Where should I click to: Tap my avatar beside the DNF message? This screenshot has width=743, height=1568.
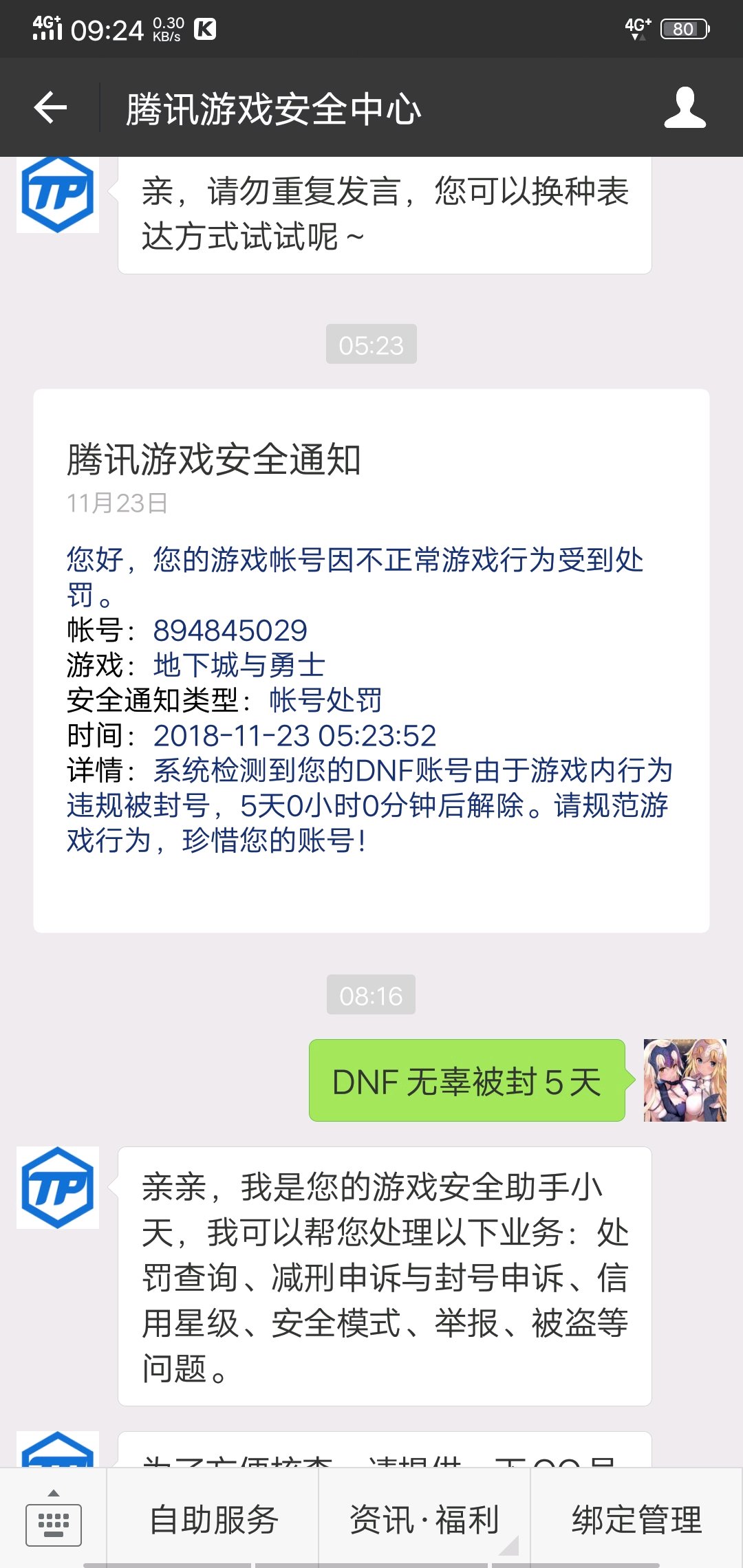pos(685,1080)
